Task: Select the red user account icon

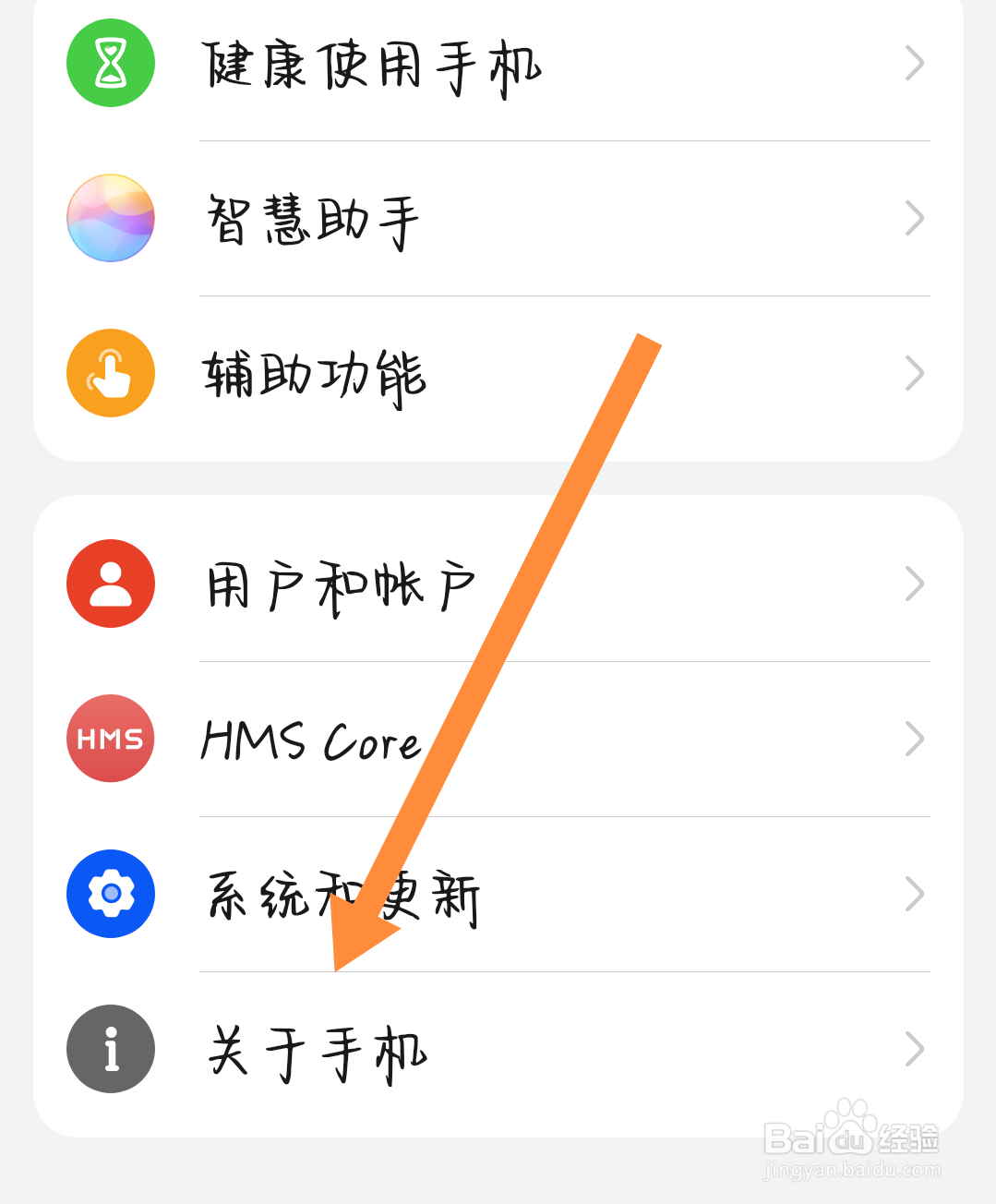Action: (110, 584)
